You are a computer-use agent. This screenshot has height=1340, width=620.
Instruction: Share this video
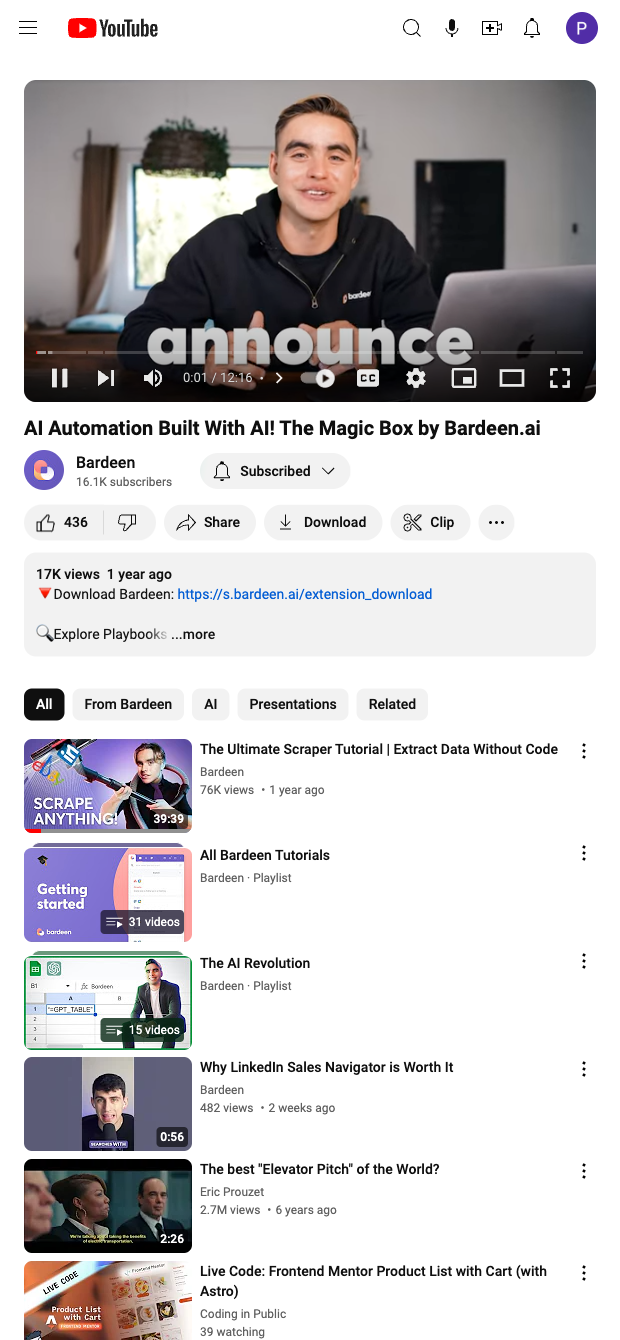(x=209, y=522)
